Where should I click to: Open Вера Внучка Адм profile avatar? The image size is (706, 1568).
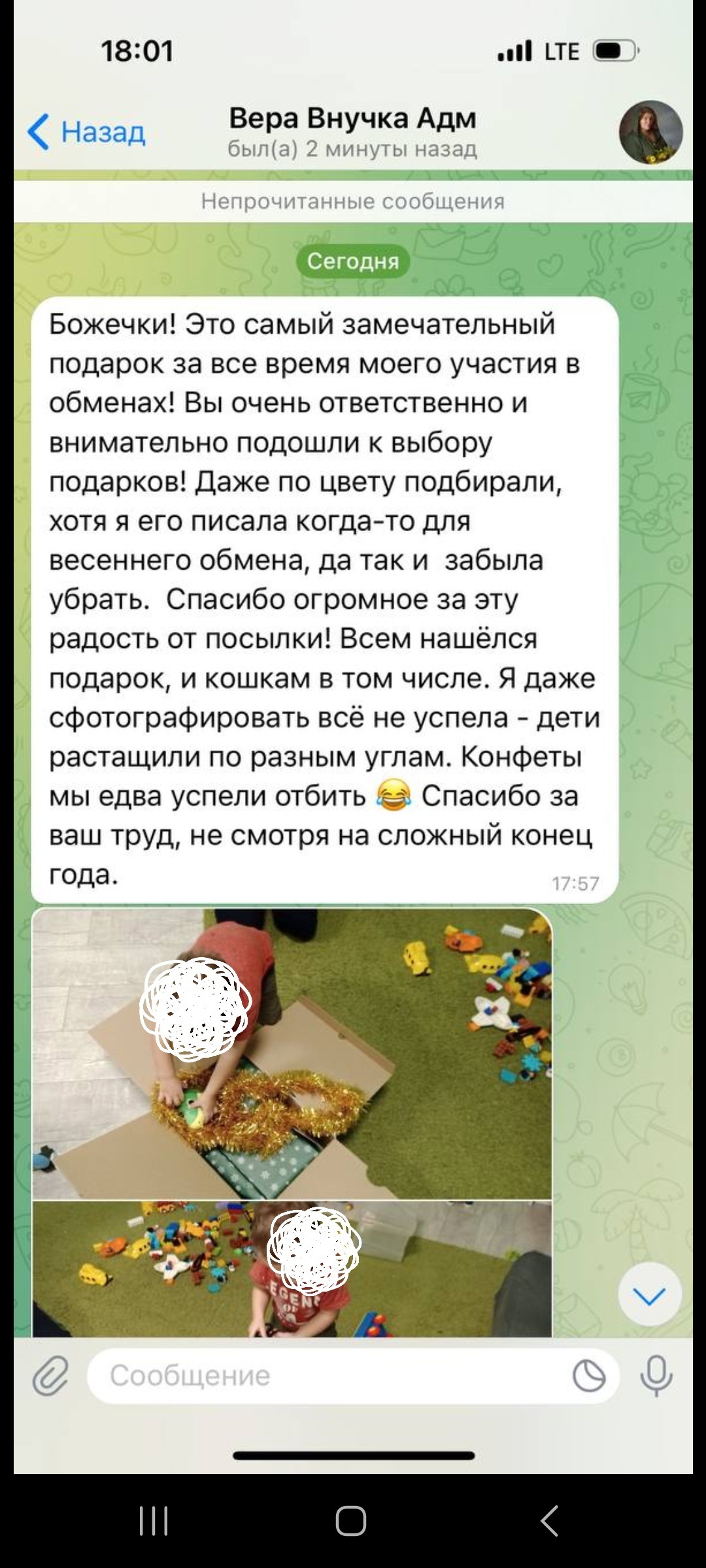click(x=650, y=131)
